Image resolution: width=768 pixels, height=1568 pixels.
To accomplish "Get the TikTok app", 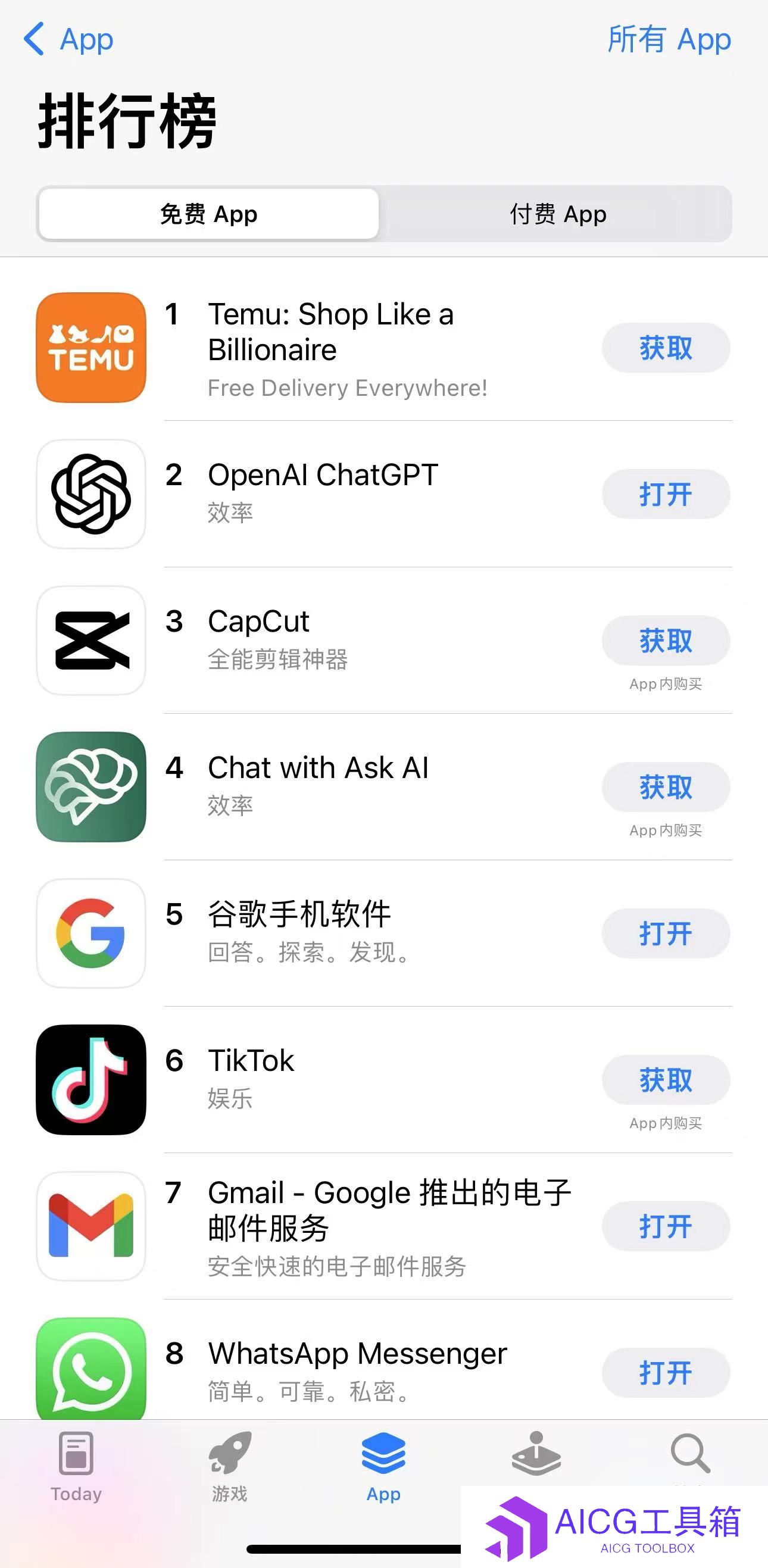I will pos(666,1080).
